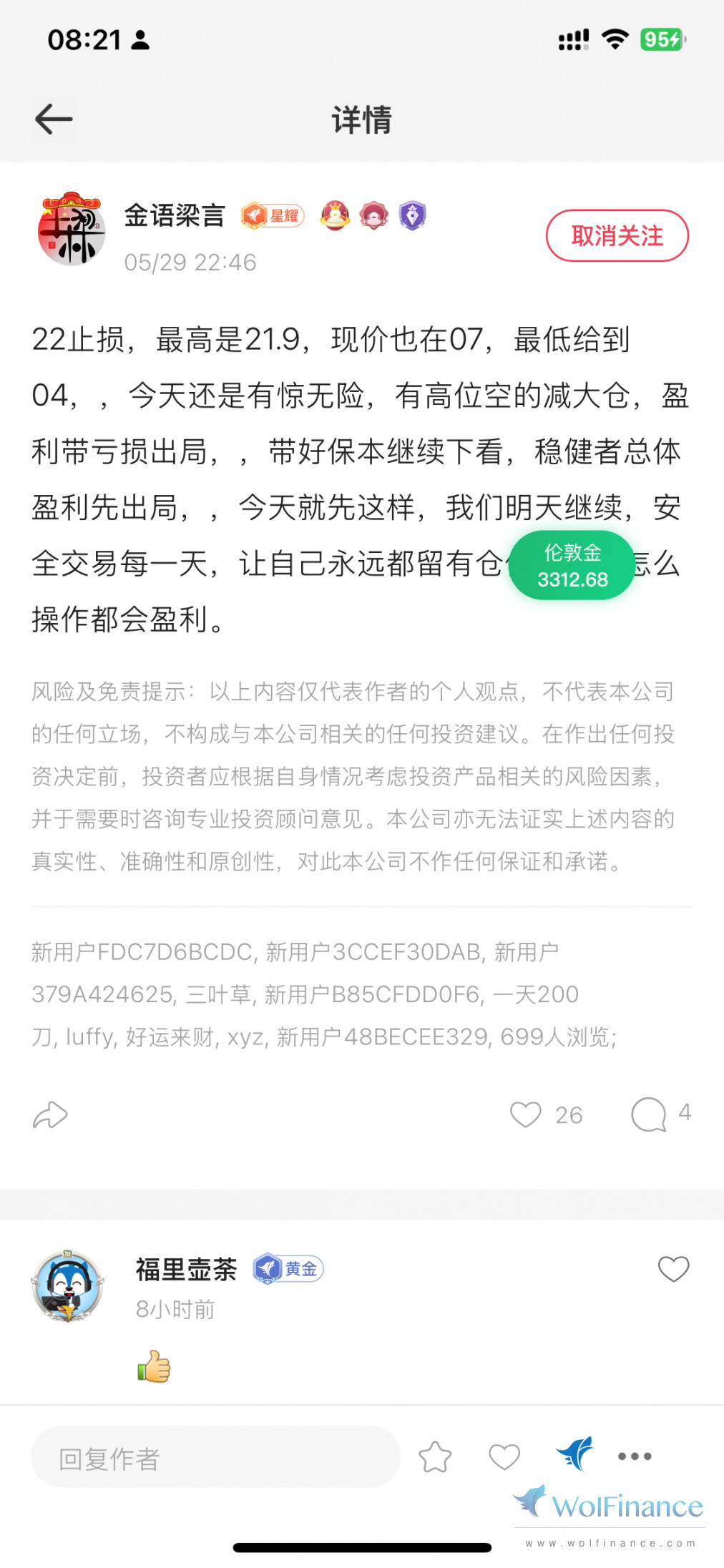Open 福里壶茶's profile avatar

point(68,1285)
